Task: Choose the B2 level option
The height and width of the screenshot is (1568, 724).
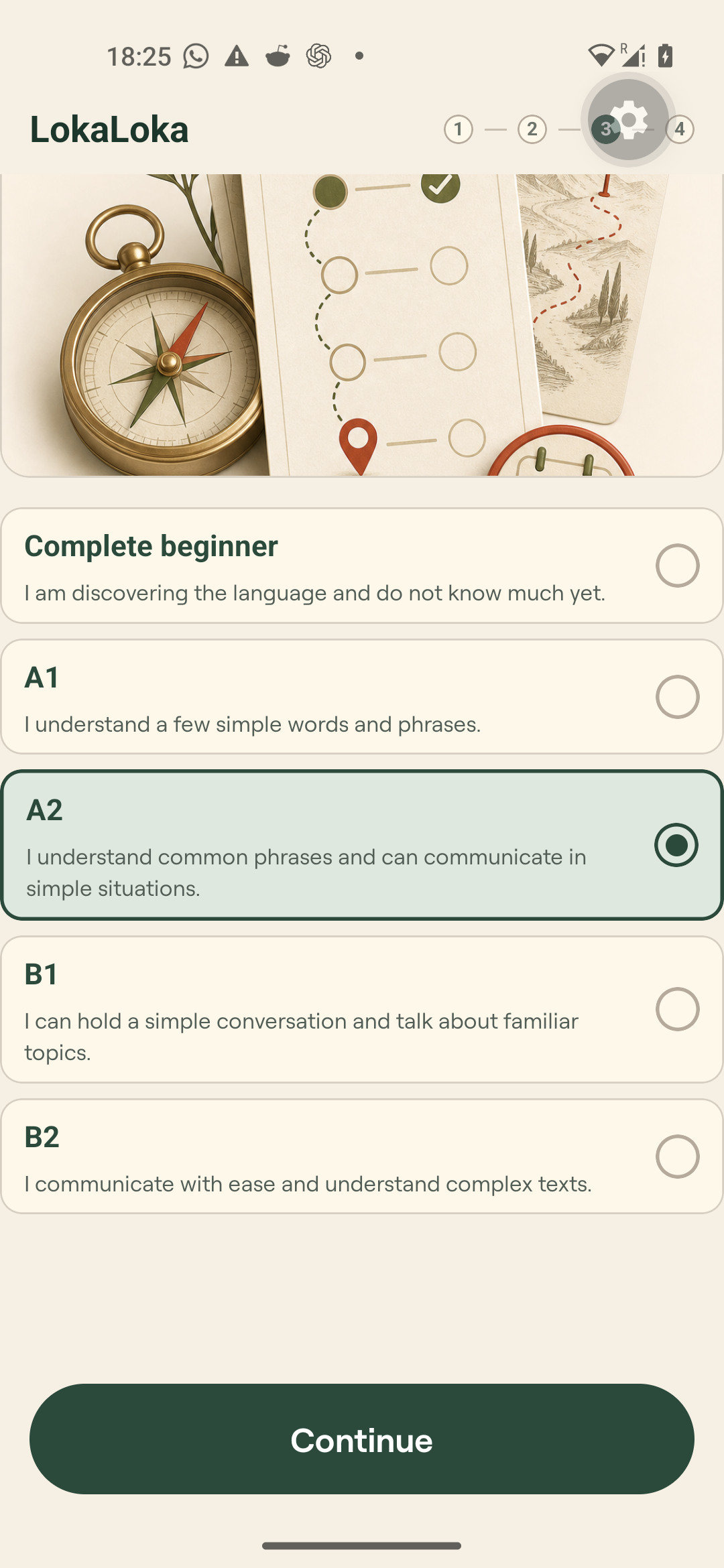Action: [x=362, y=1157]
